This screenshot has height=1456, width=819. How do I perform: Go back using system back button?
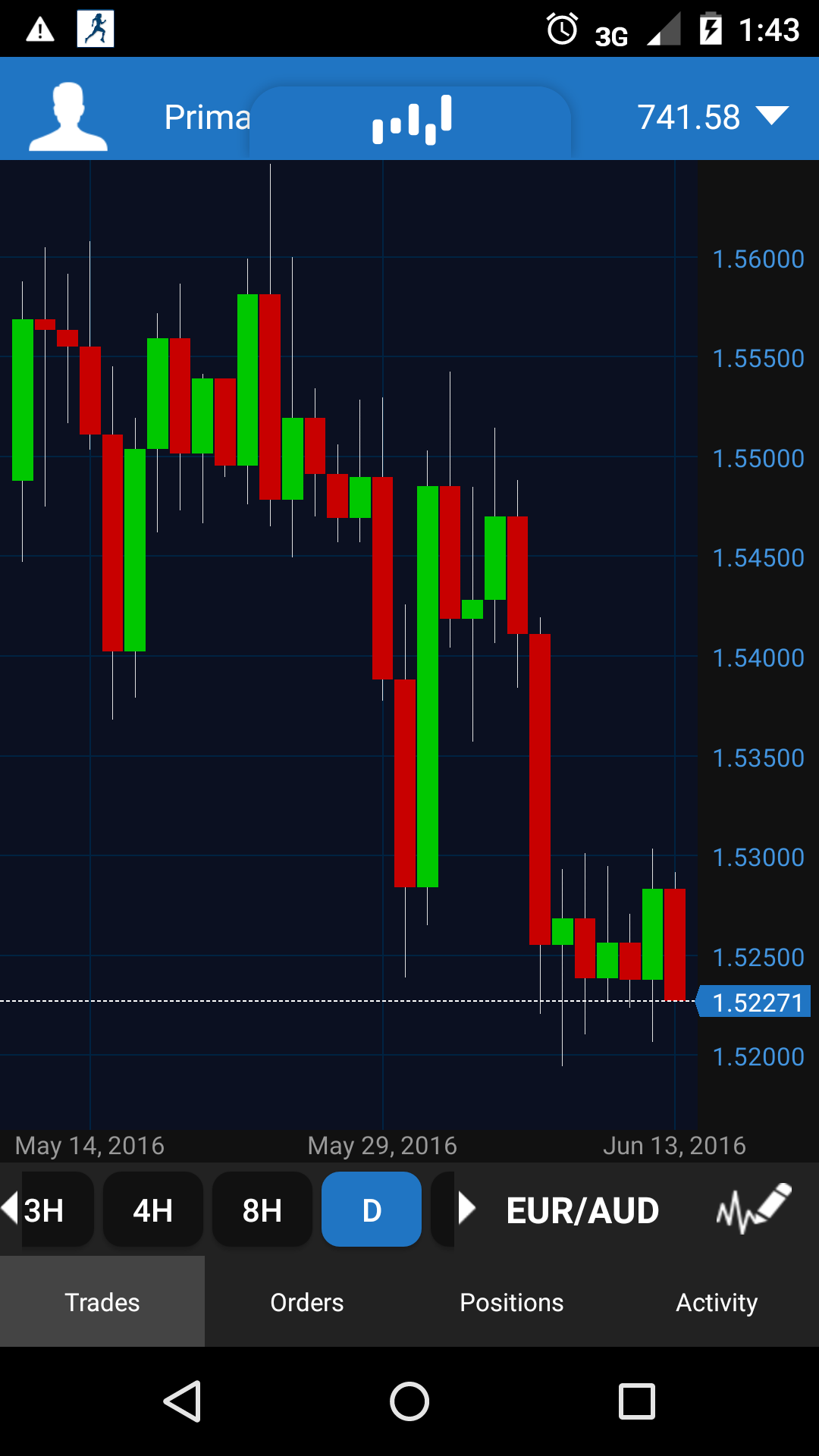[183, 1401]
